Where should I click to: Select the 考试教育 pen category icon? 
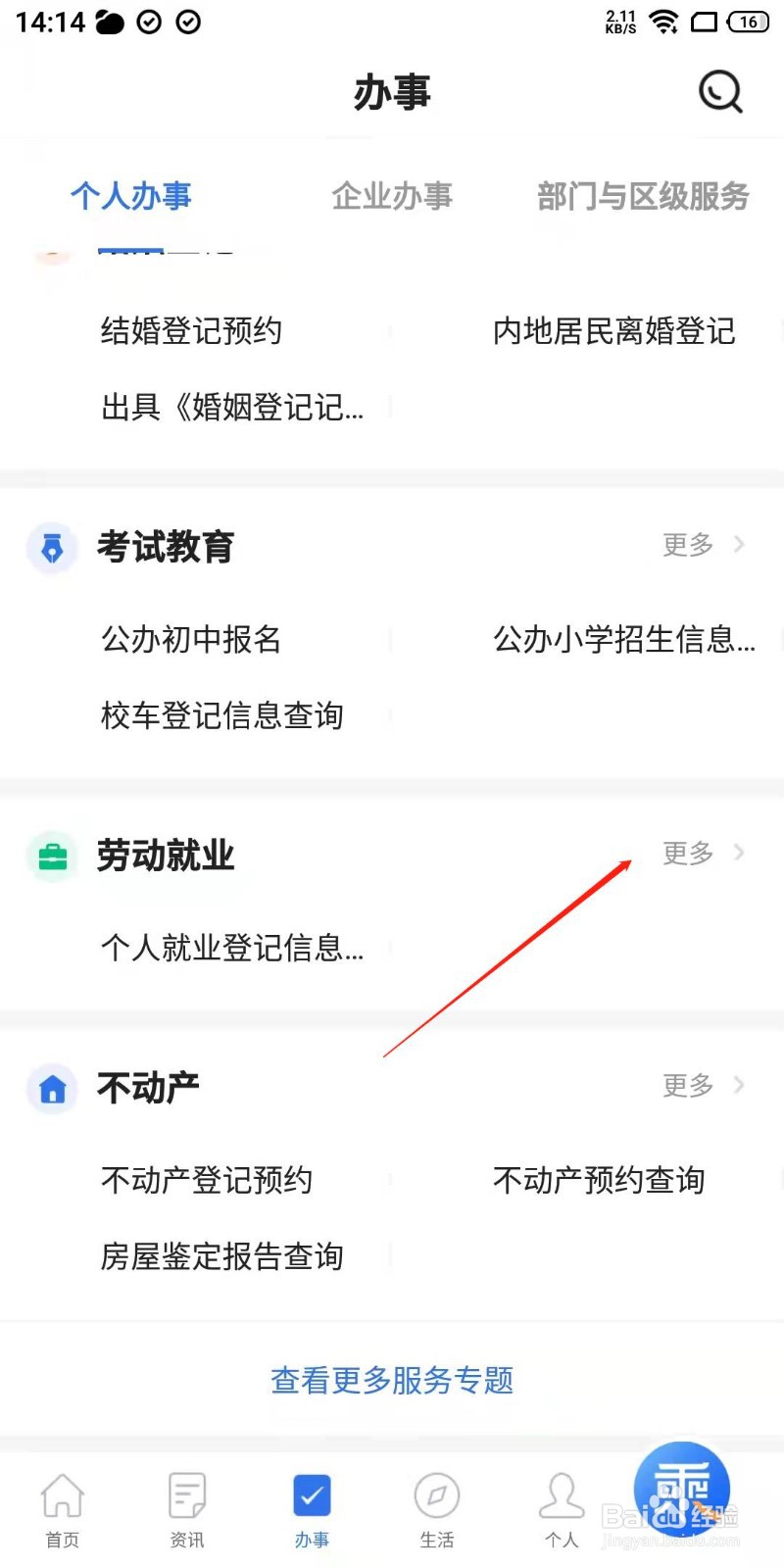52,548
